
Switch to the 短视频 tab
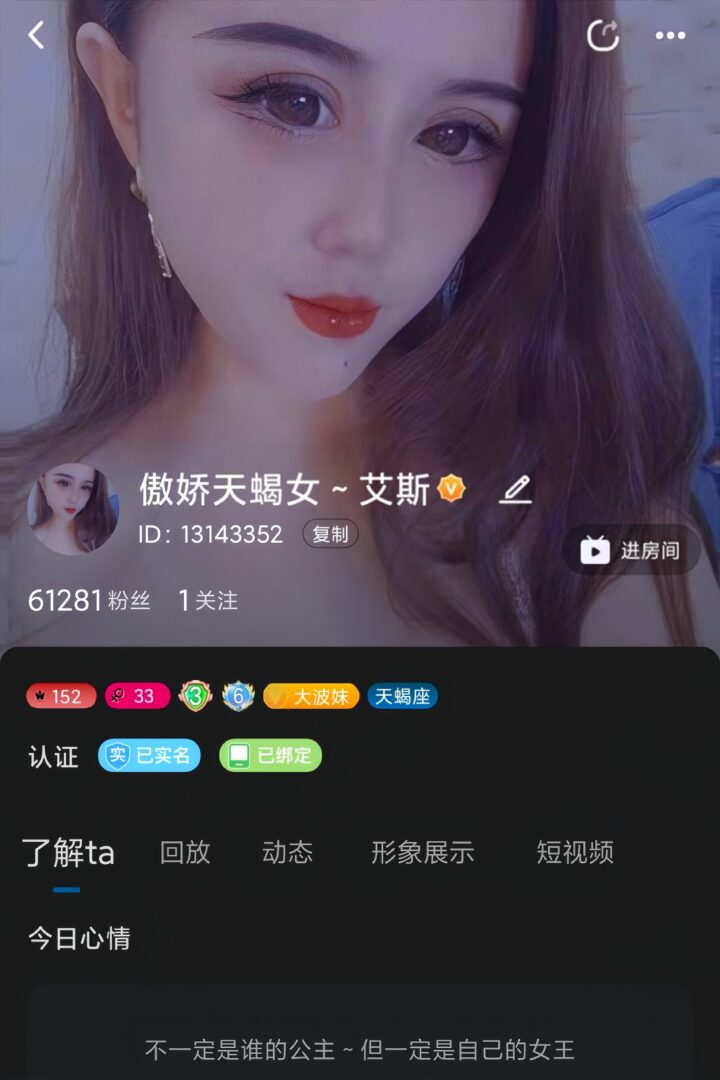coord(575,852)
